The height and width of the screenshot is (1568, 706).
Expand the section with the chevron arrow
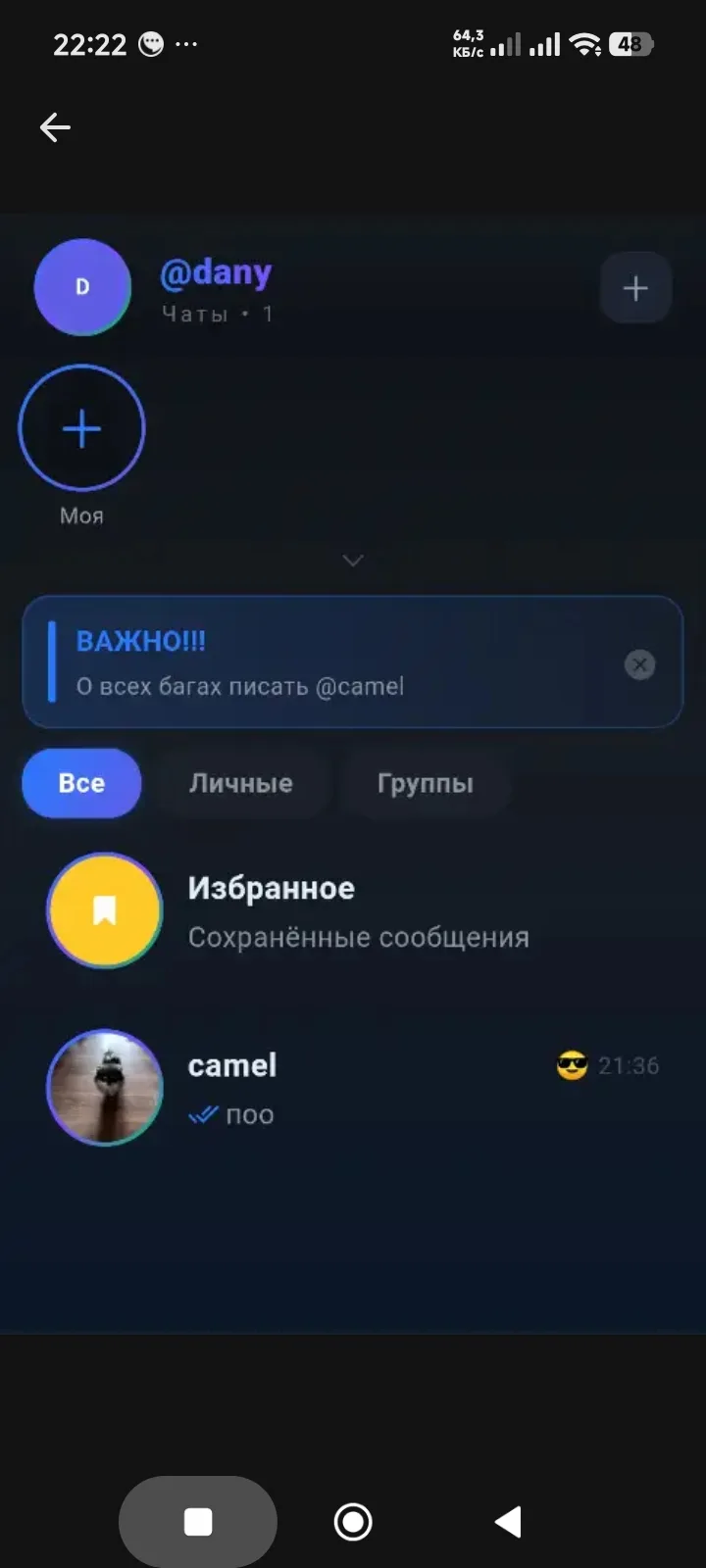[x=353, y=560]
